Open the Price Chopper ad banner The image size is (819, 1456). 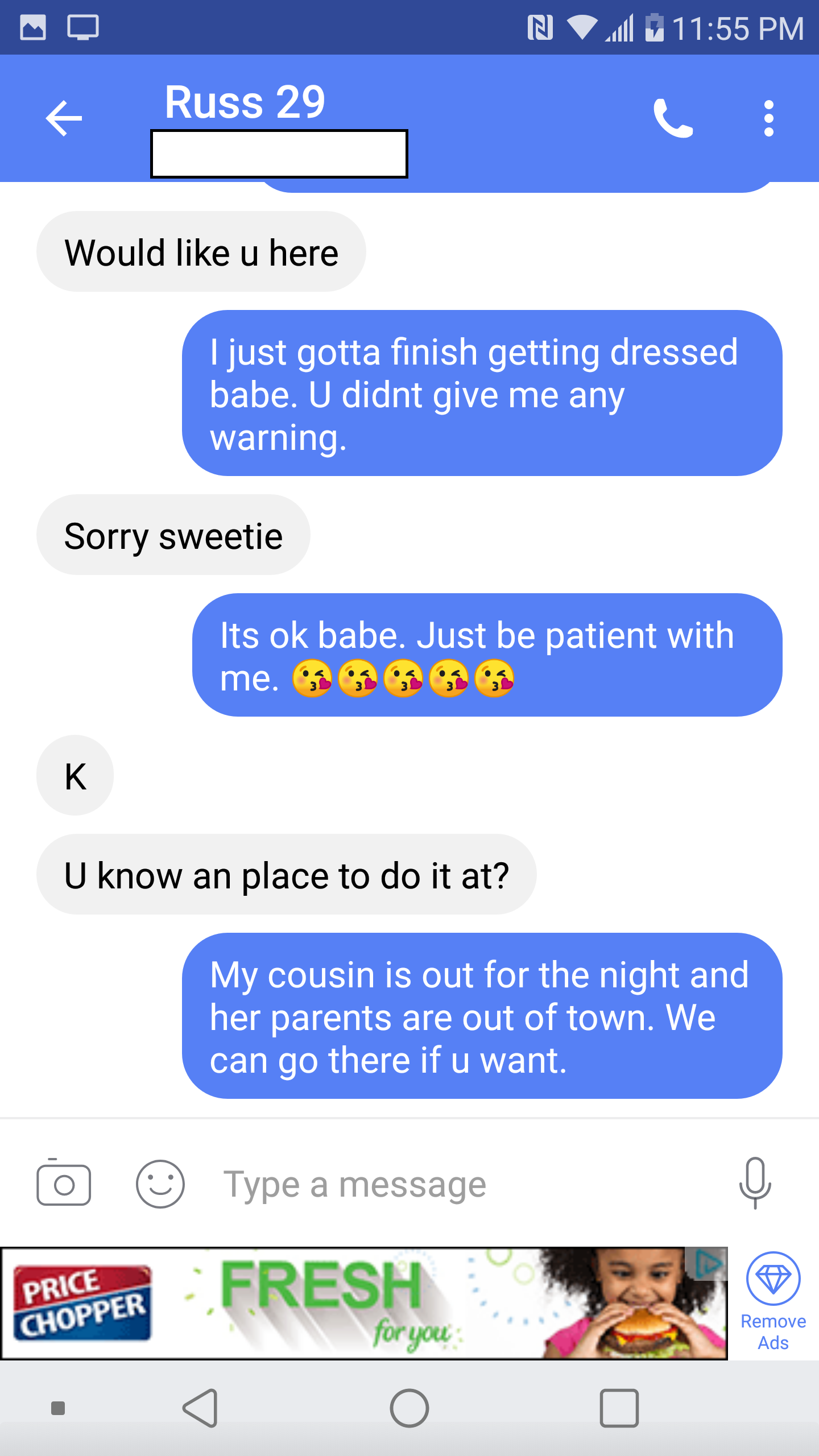(x=364, y=1304)
